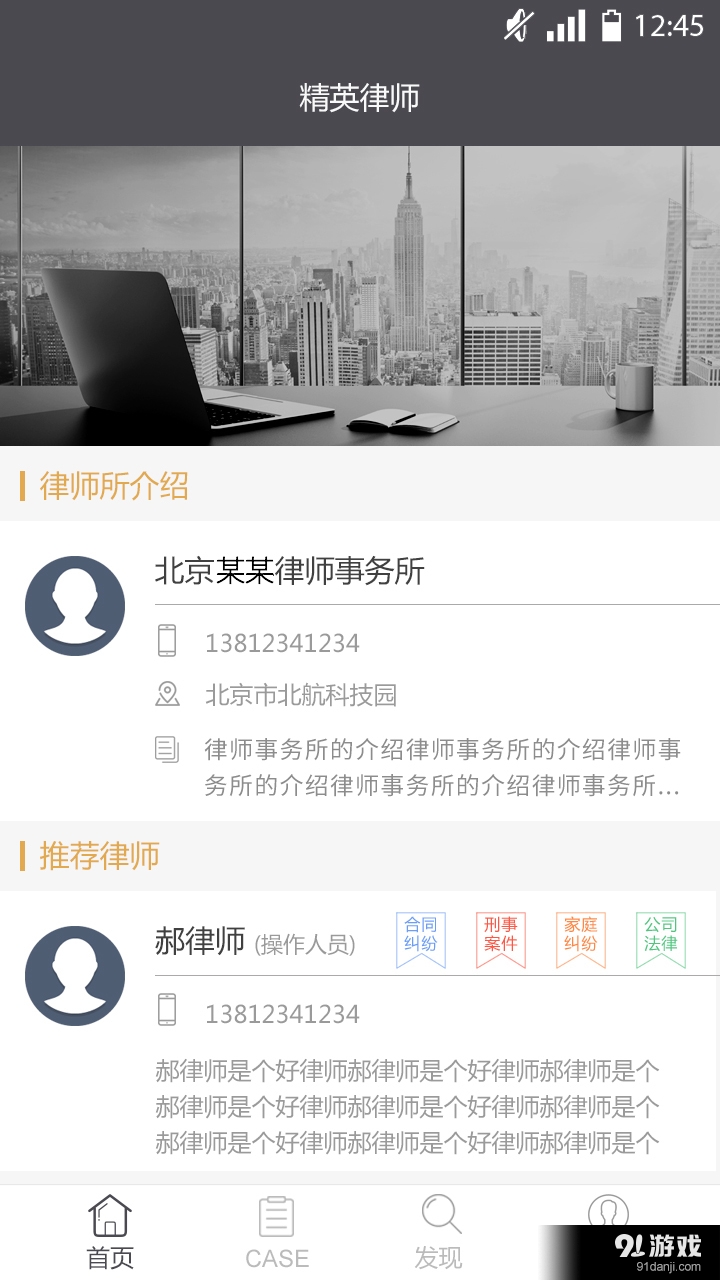Select the 家庭纠纷 tag

pos(581,938)
